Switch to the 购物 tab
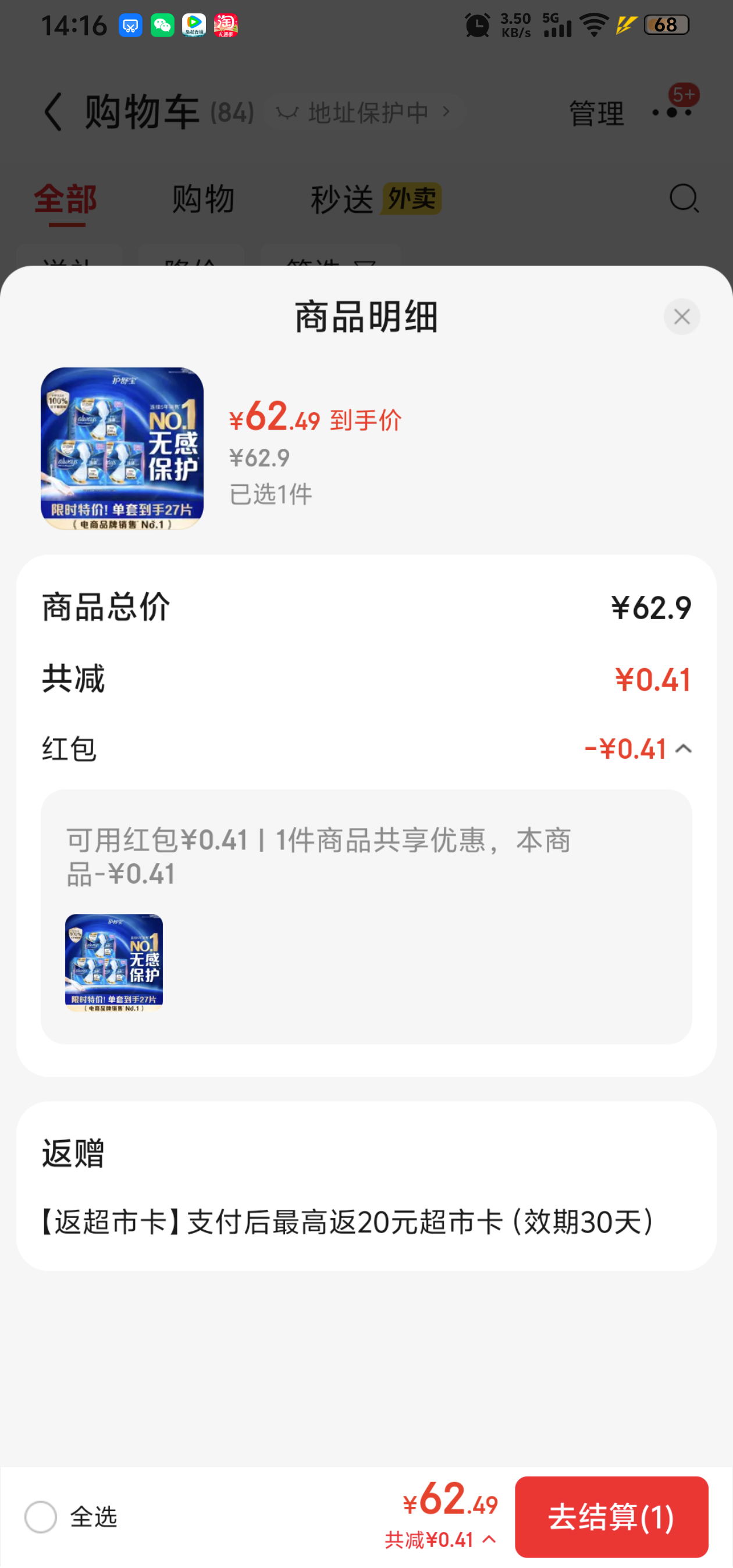Image resolution: width=733 pixels, height=1568 pixels. (x=204, y=198)
